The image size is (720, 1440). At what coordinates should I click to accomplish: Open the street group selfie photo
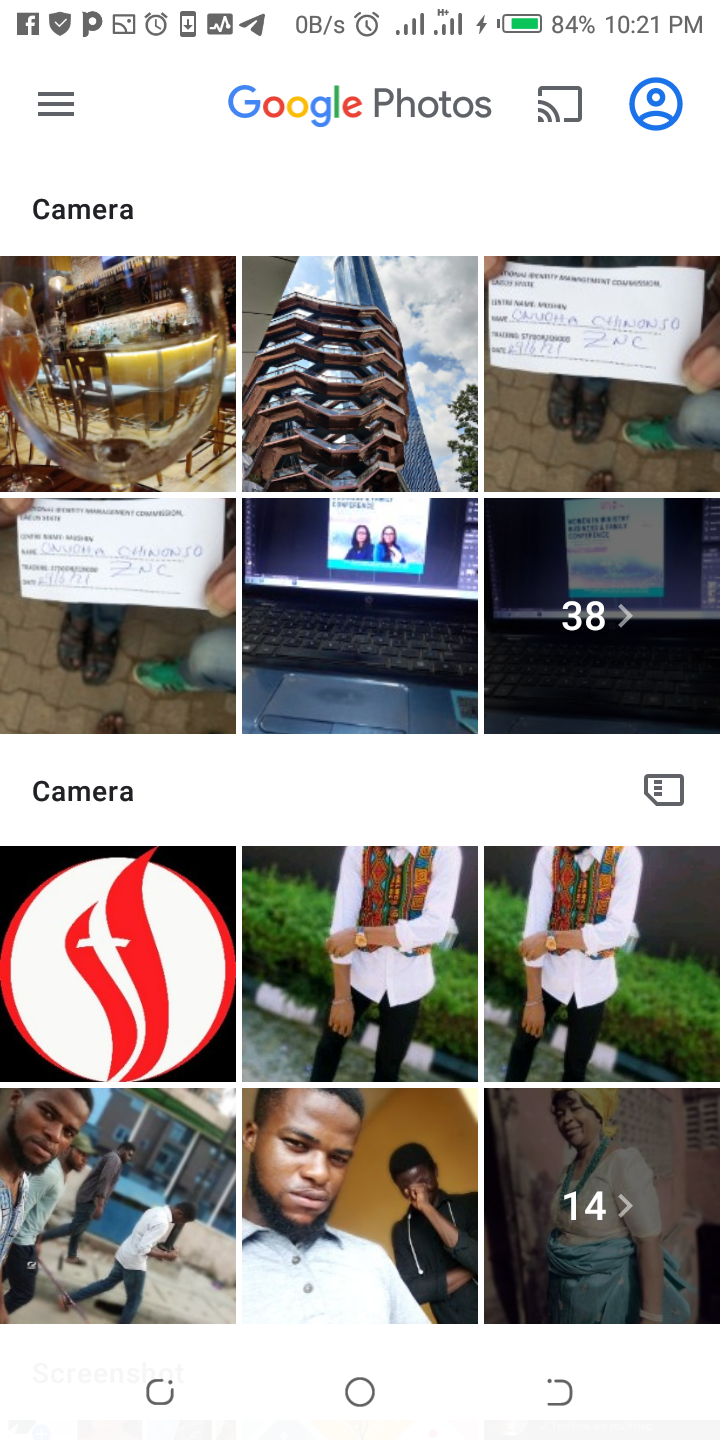click(118, 1206)
